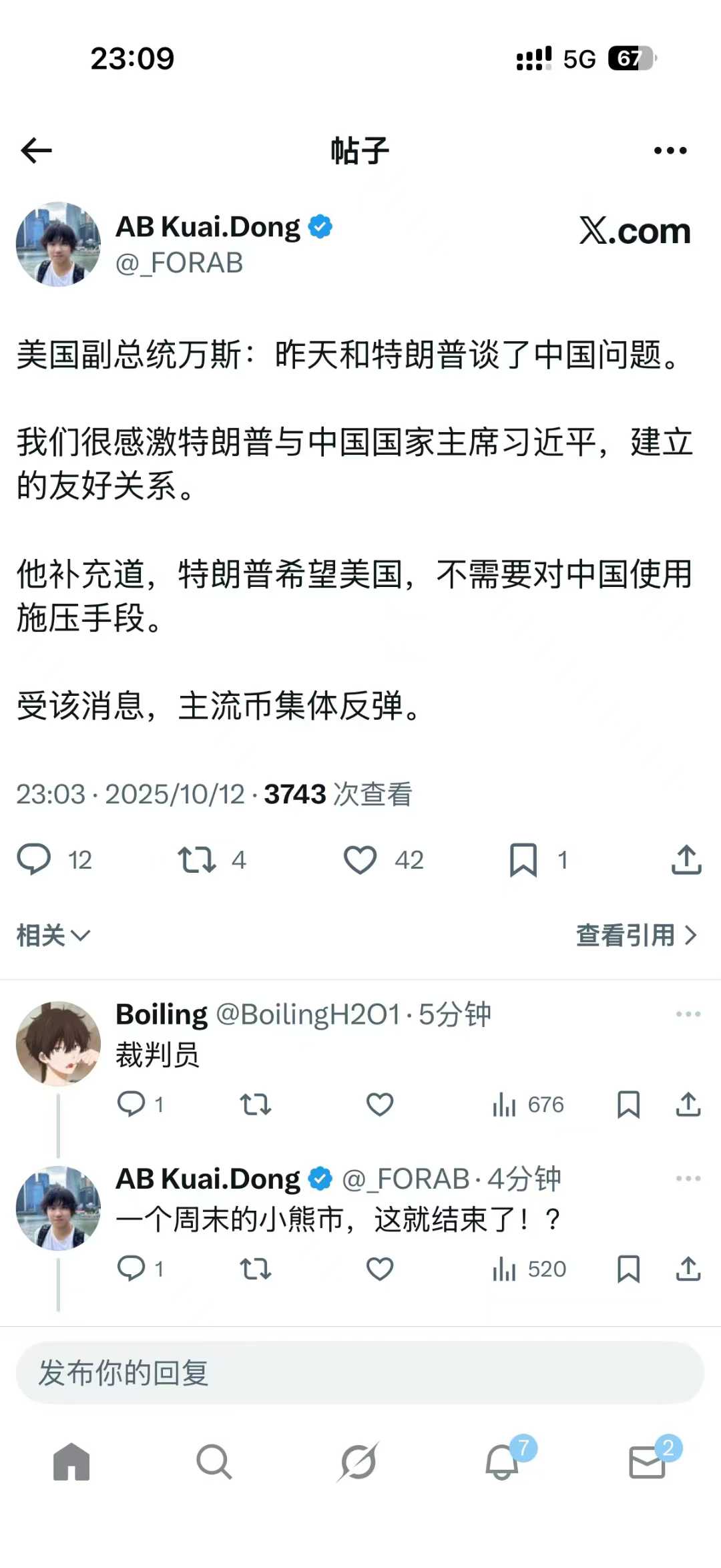Screen dimensions: 721x1568
Task: Tap the 发布你的回复 reply field
Action: point(360,1373)
